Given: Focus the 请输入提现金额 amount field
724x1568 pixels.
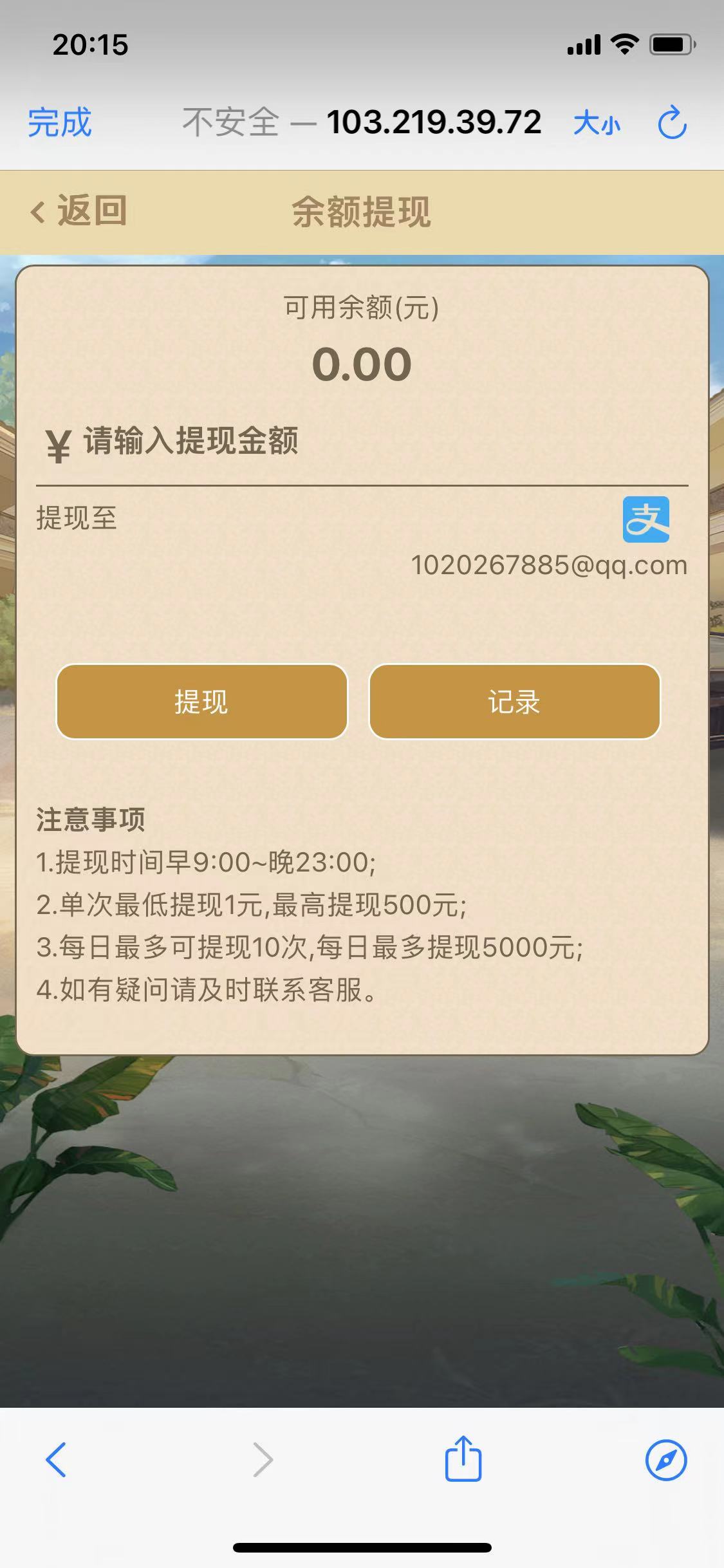Looking at the screenshot, I should tap(362, 442).
